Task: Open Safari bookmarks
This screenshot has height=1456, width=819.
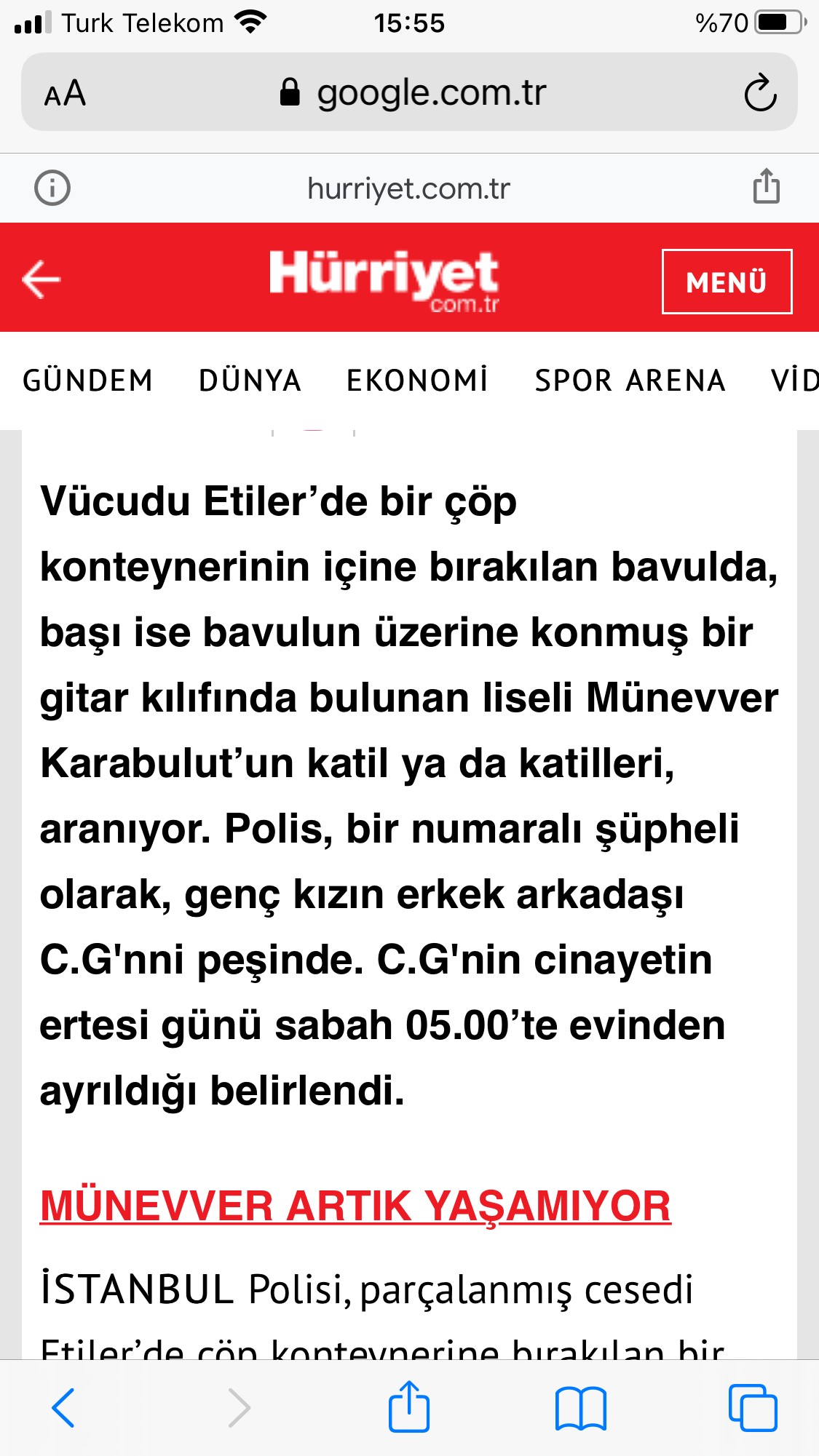Action: pos(580,1408)
